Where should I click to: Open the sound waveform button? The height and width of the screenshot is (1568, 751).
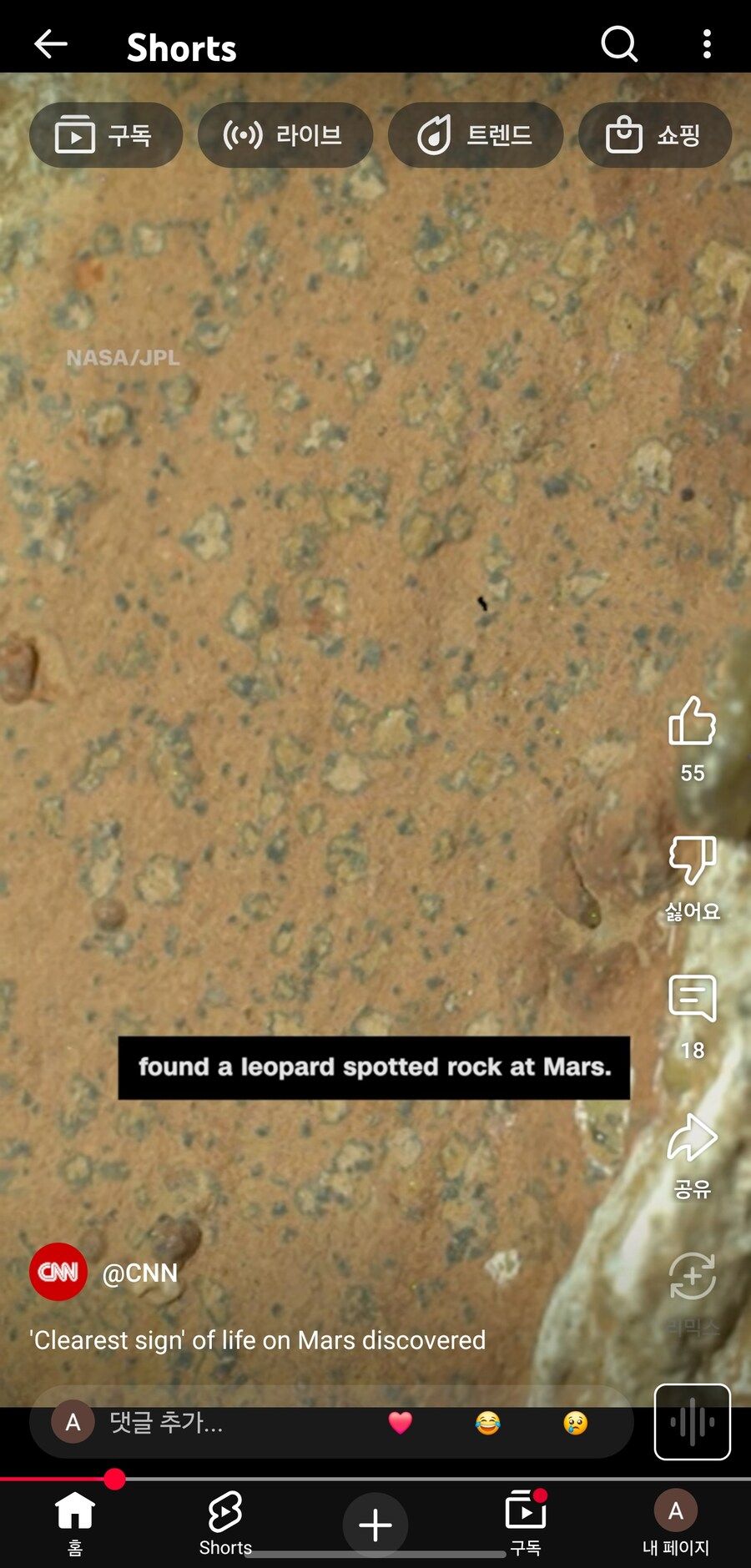click(692, 1422)
